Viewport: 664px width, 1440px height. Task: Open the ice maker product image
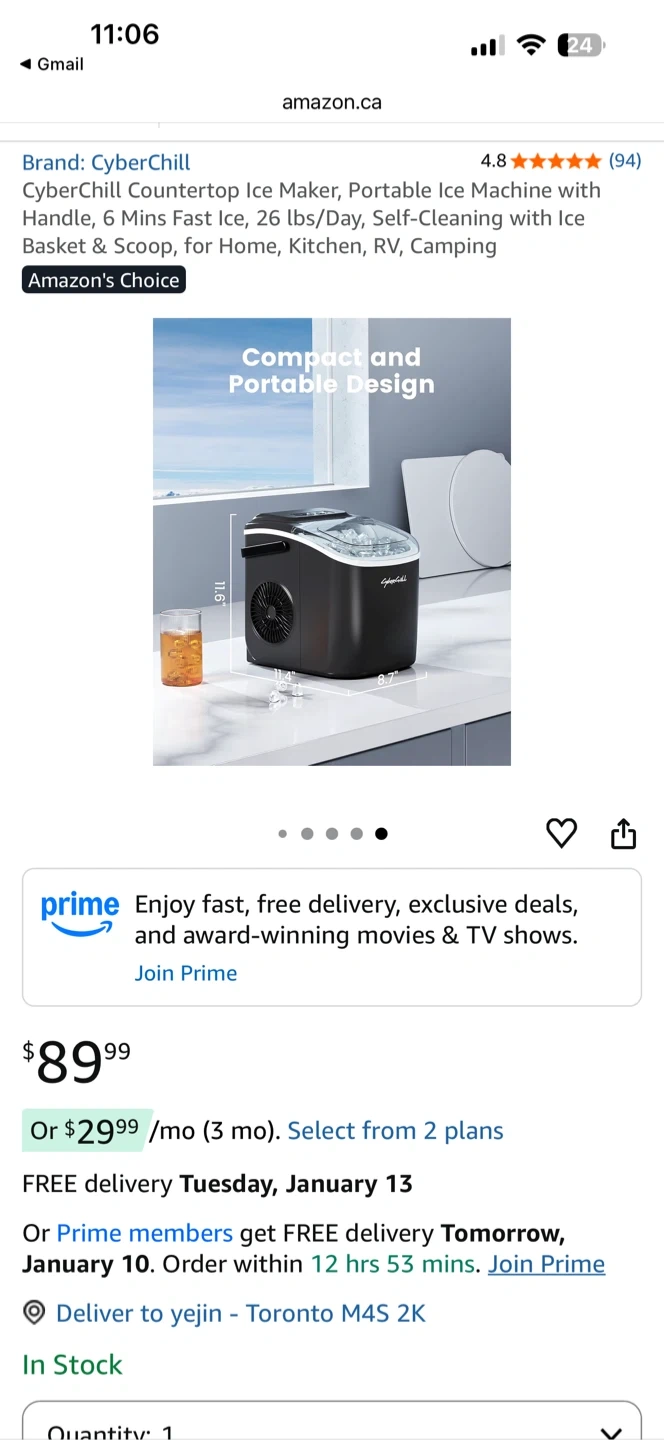tap(331, 541)
